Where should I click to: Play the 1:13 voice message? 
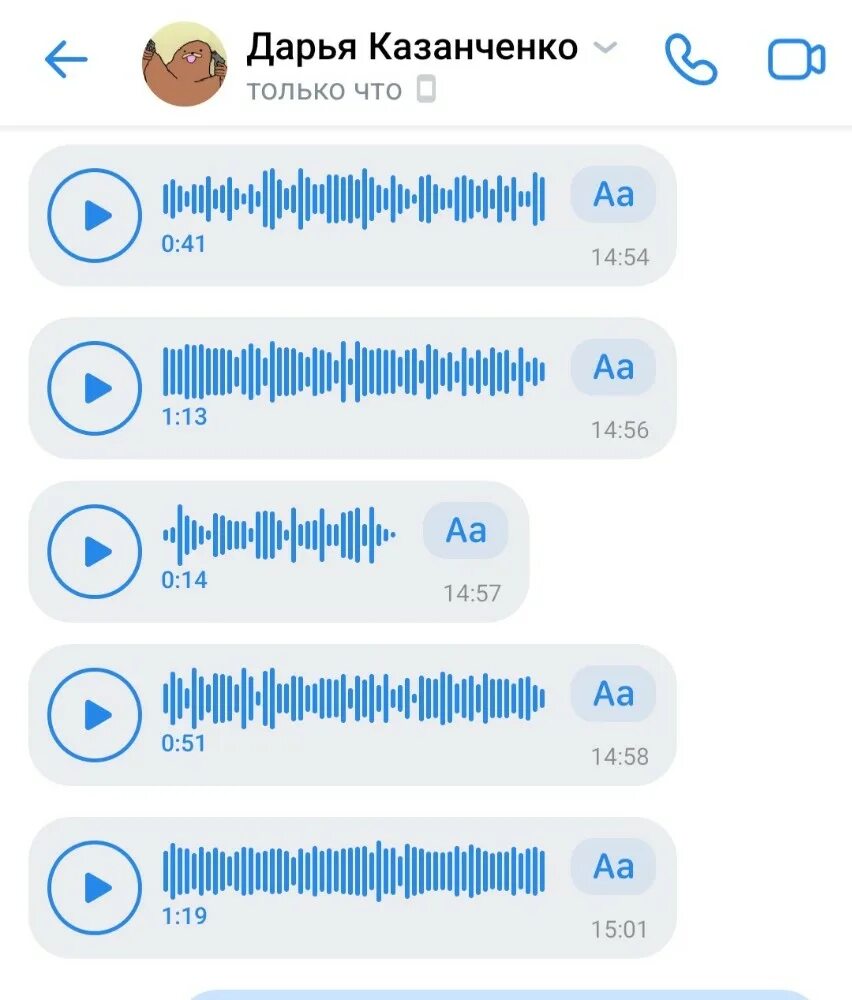tap(95, 388)
